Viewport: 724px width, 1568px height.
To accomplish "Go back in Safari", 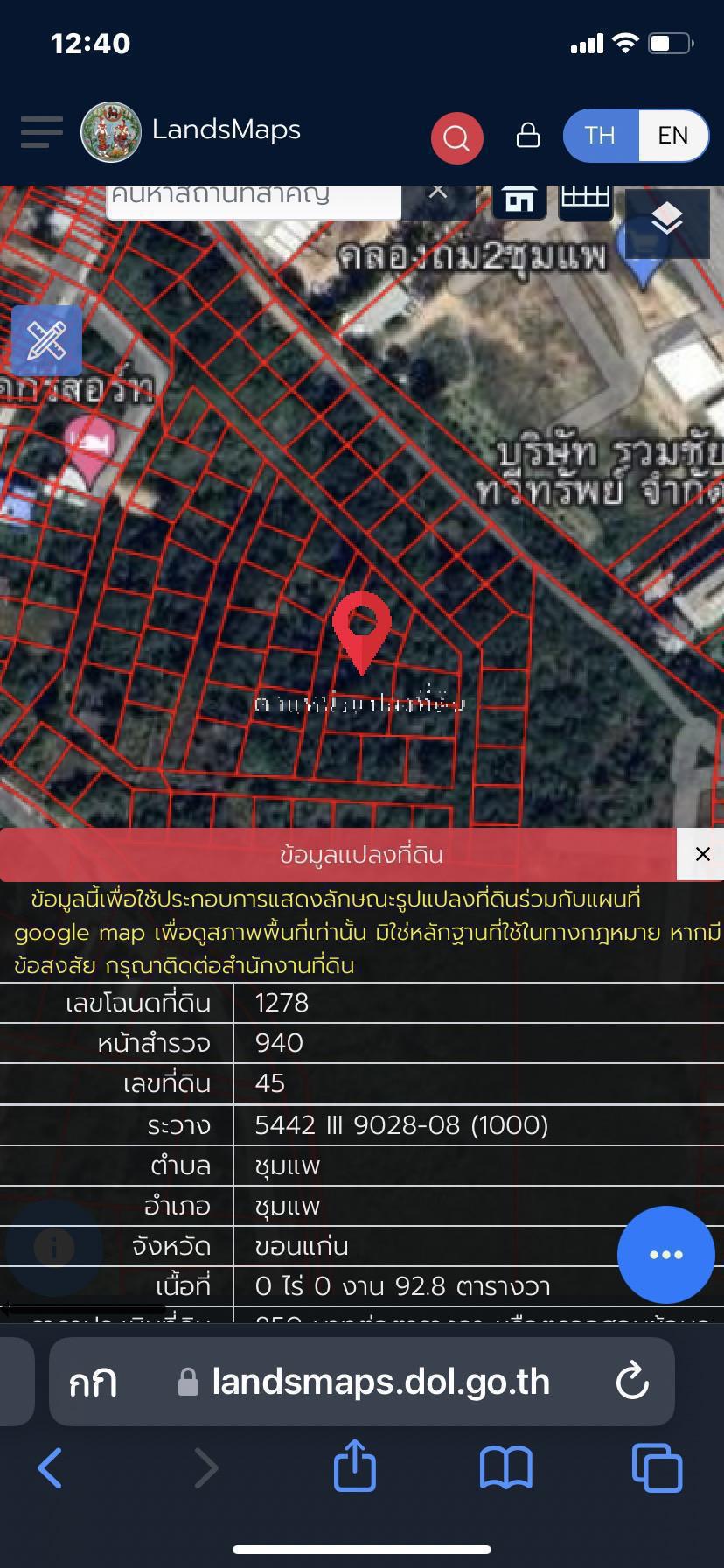I will (x=50, y=1467).
